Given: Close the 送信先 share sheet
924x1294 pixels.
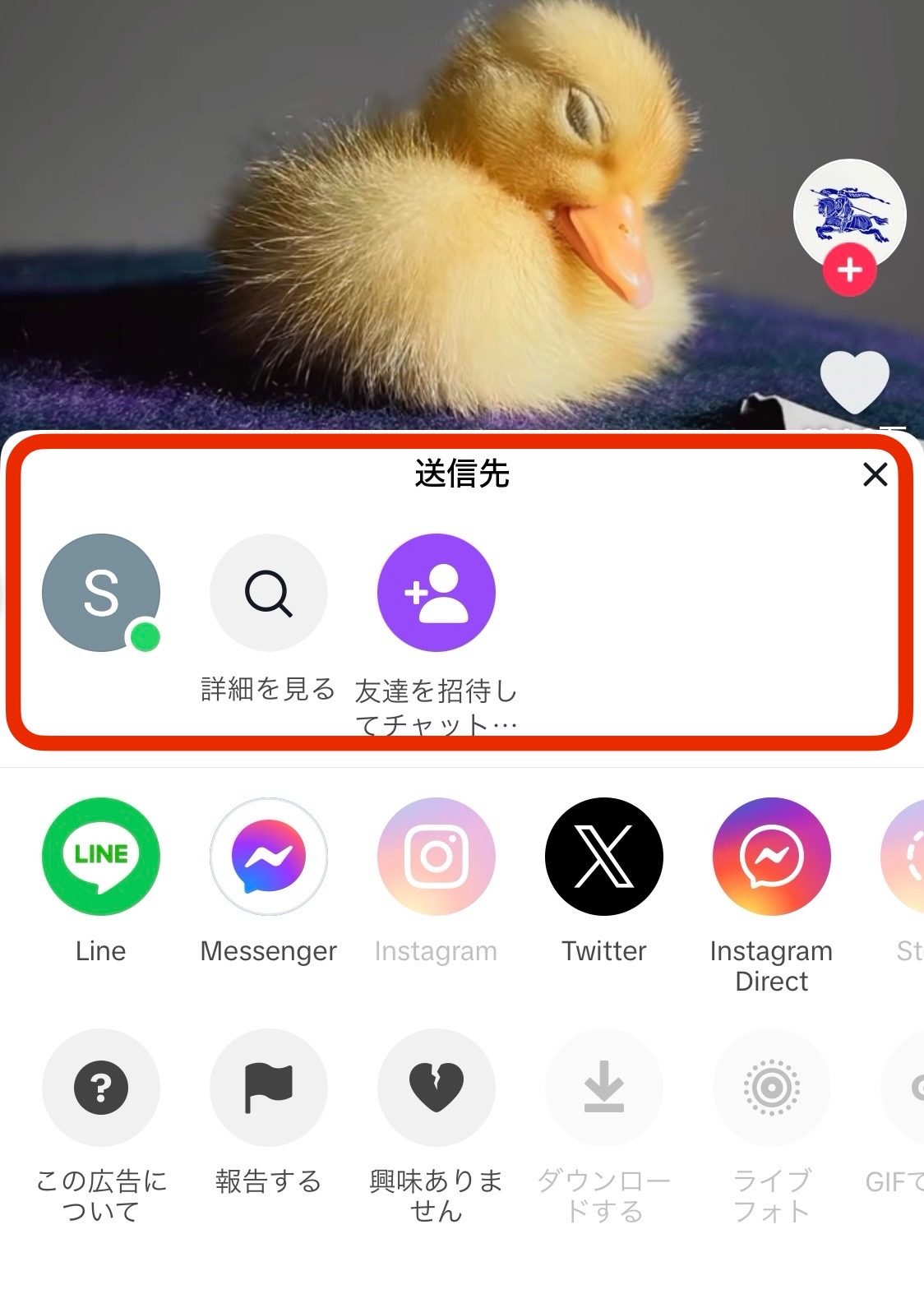Looking at the screenshot, I should [875, 474].
